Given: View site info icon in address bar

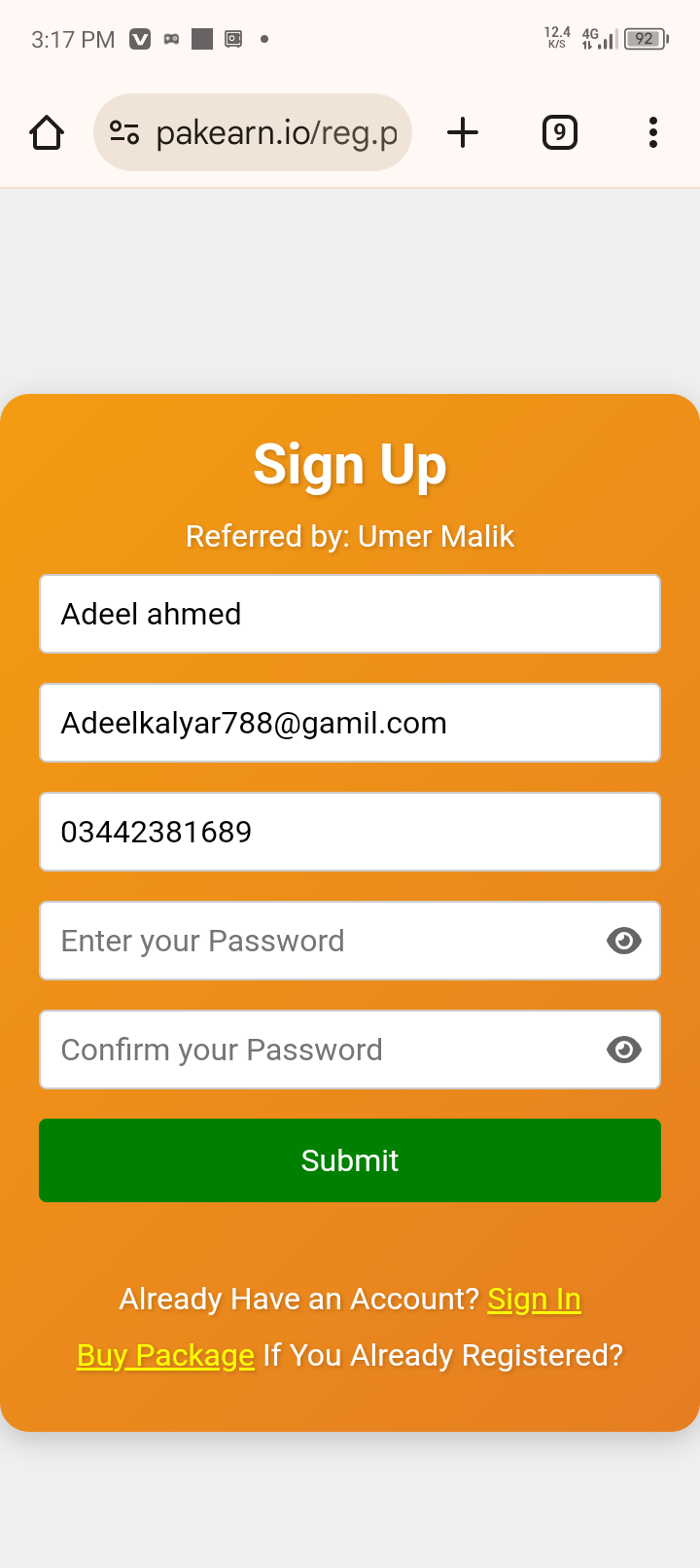Looking at the screenshot, I should click(x=124, y=132).
